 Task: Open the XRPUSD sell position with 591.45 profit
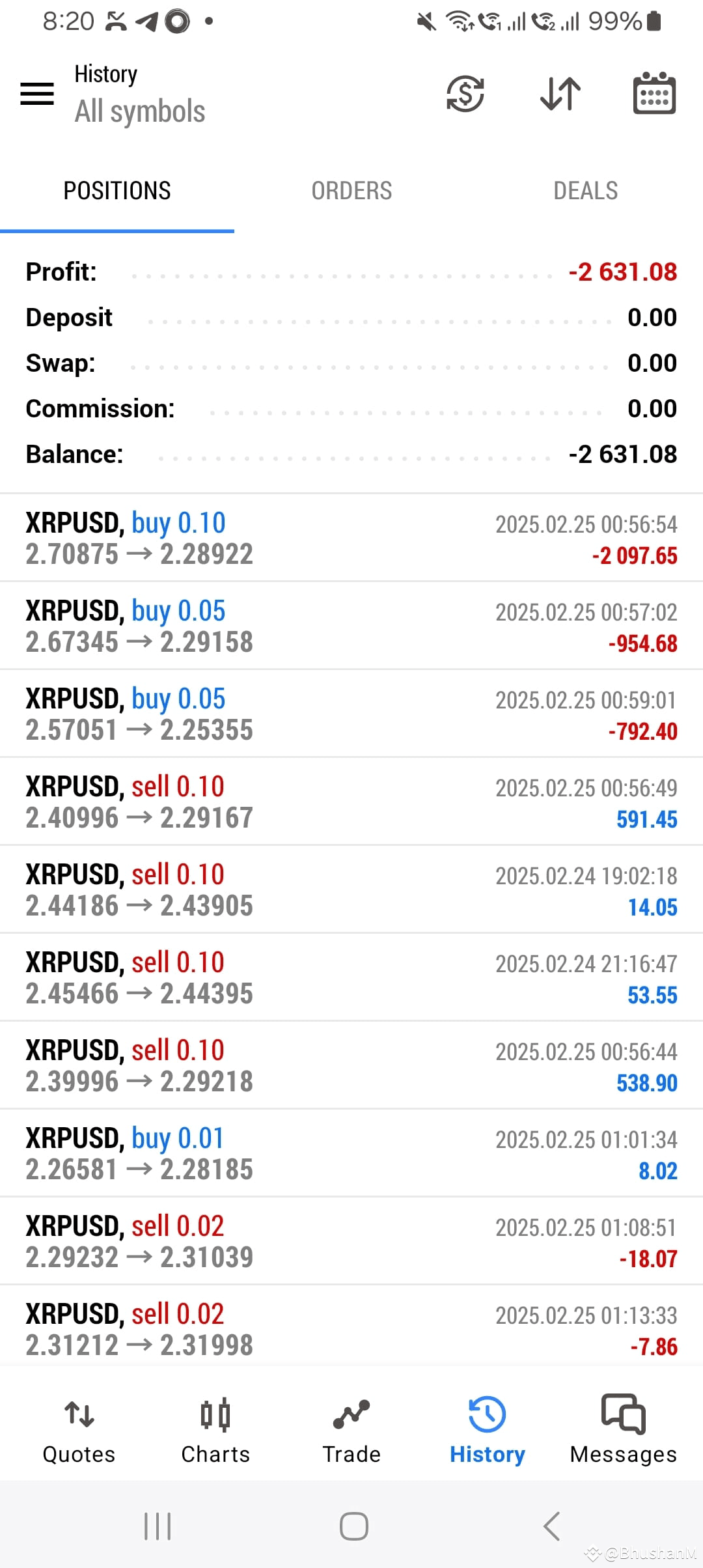tap(351, 802)
